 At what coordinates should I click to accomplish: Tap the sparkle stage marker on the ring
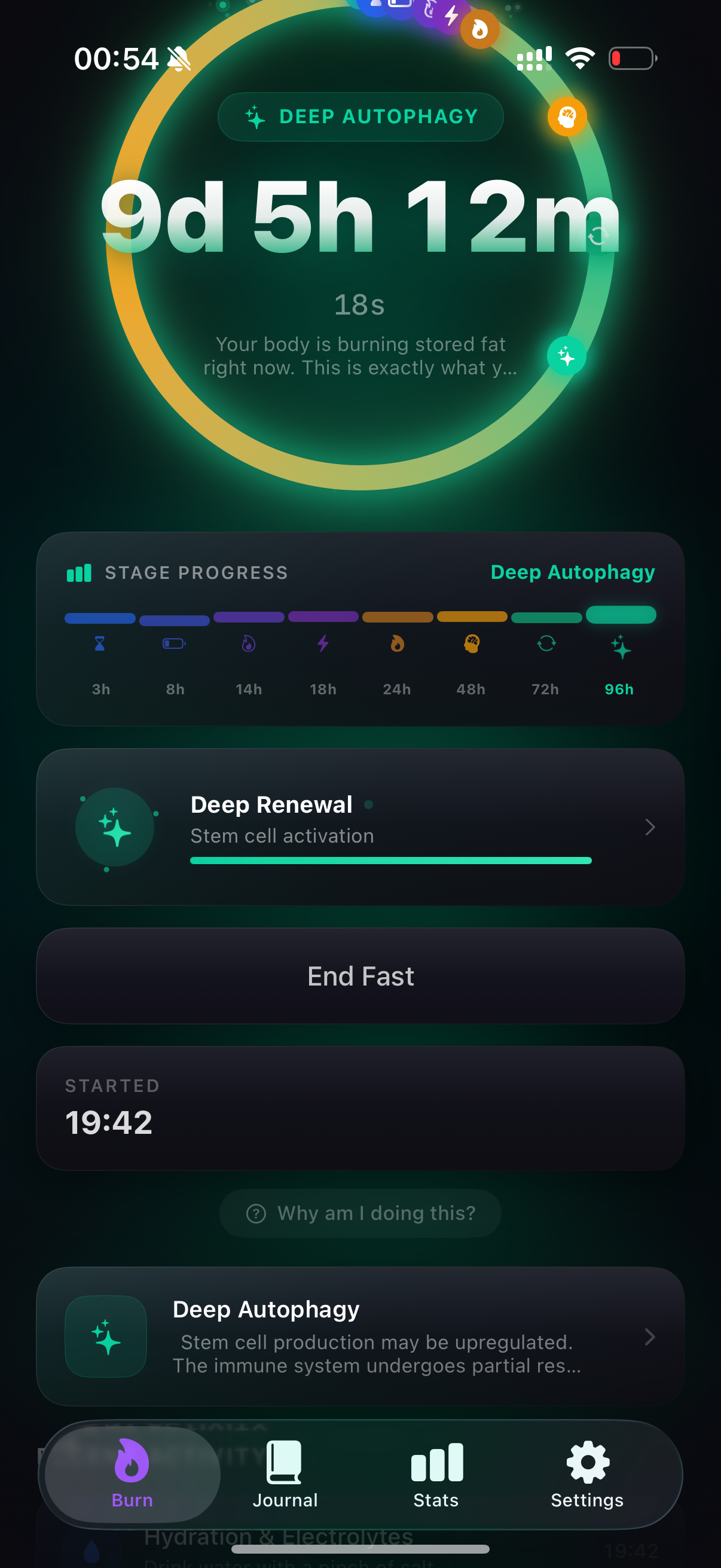click(566, 356)
